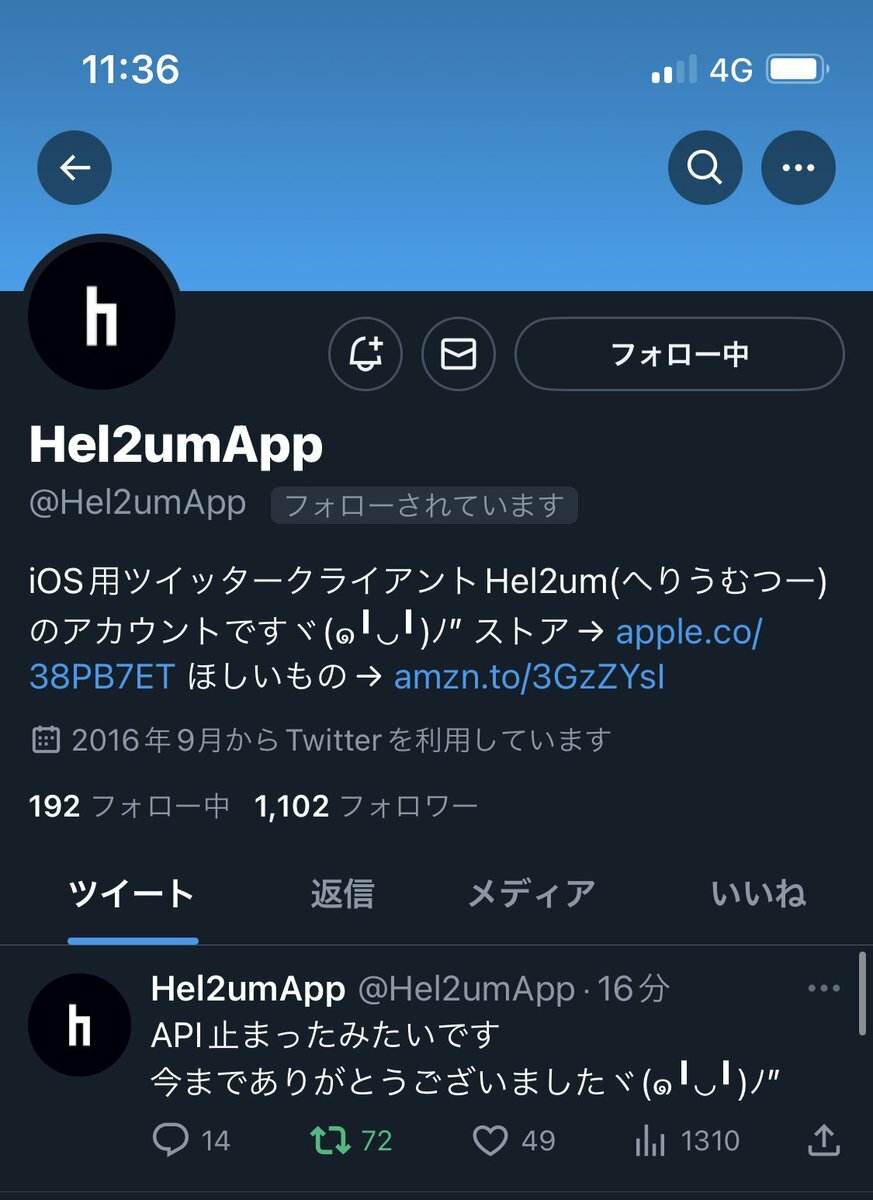Open the profile overflow menu
873x1200 pixels.
[x=798, y=168]
